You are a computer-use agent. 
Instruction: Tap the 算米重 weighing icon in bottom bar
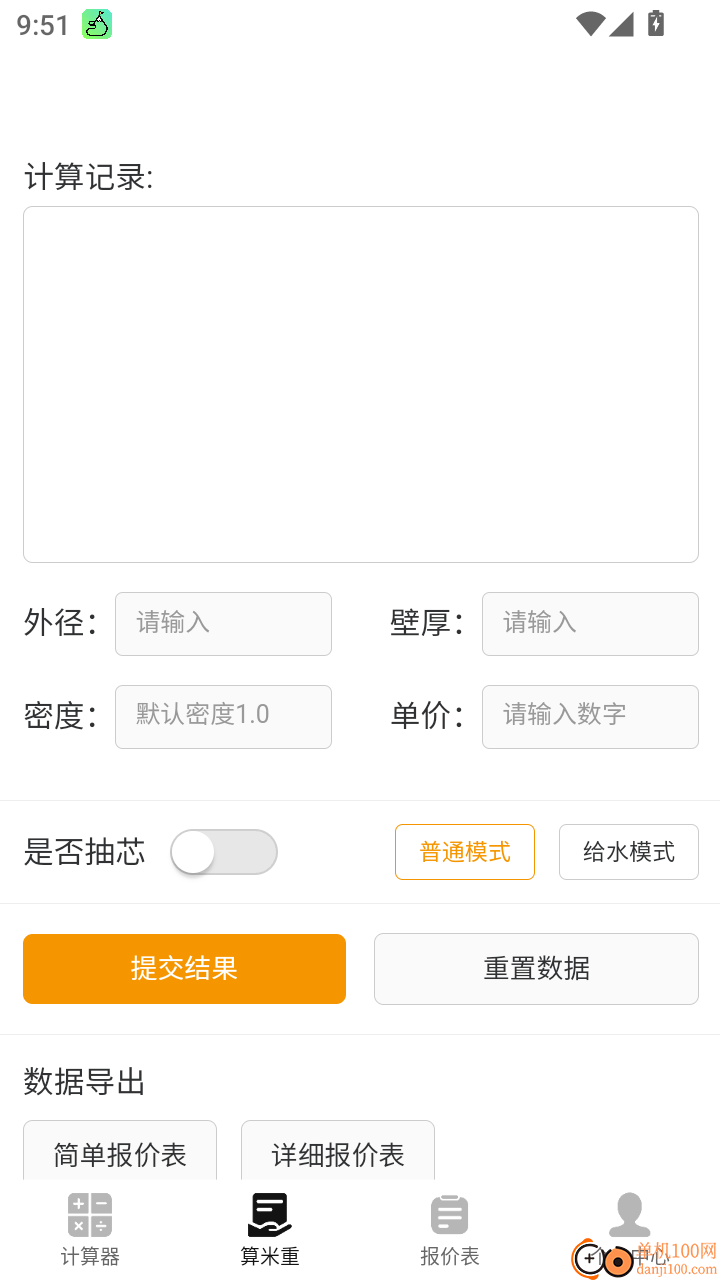[x=268, y=1213]
